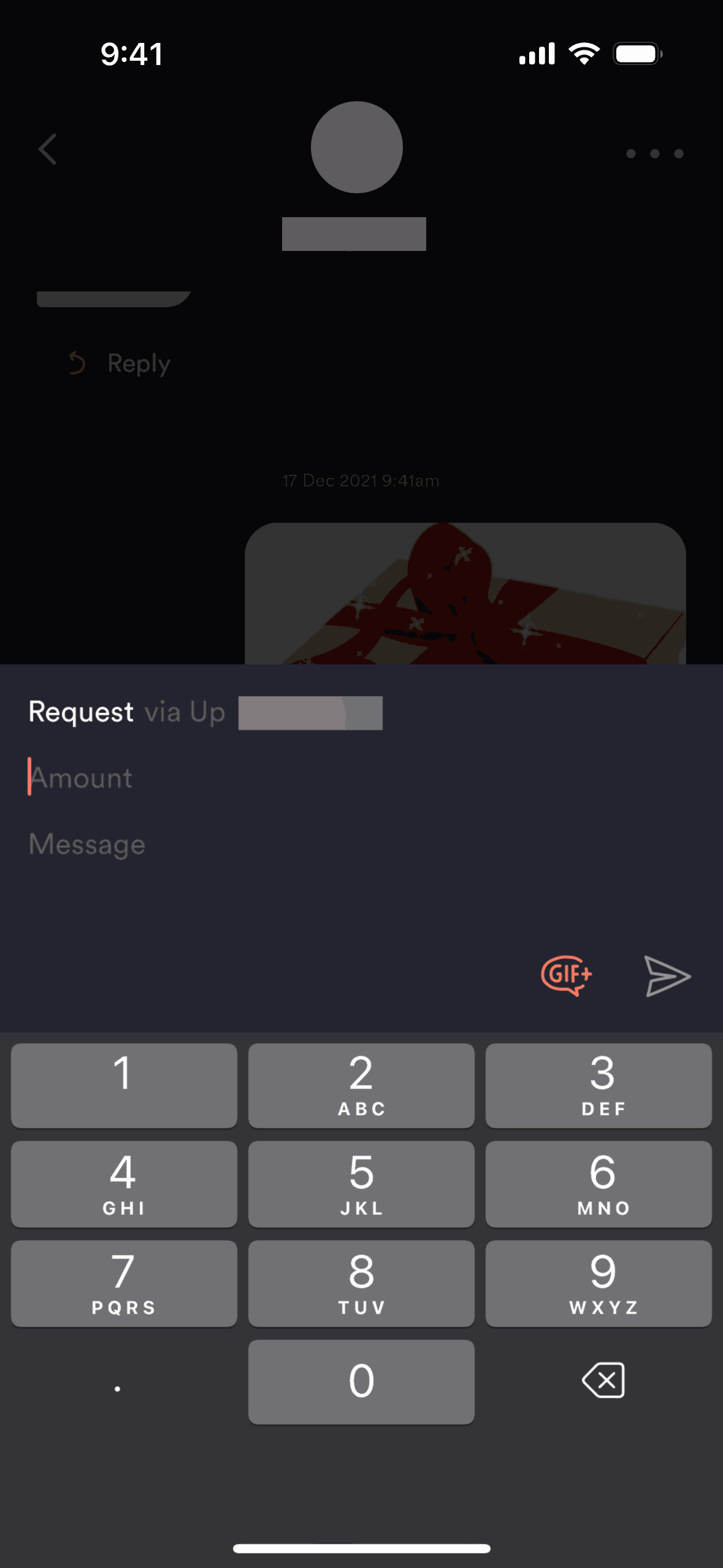Tap the backspace key
723x1568 pixels.
(603, 1380)
